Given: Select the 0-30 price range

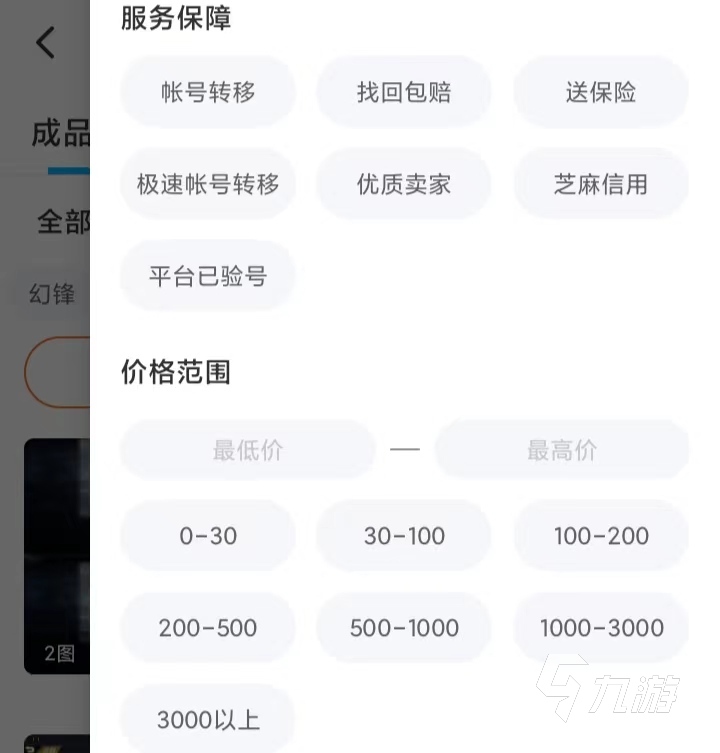Looking at the screenshot, I should tap(208, 536).
